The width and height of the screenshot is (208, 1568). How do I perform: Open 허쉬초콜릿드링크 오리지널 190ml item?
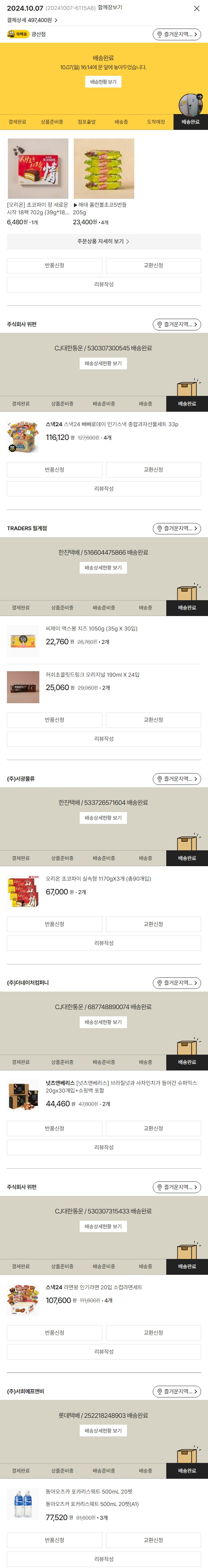93,674
